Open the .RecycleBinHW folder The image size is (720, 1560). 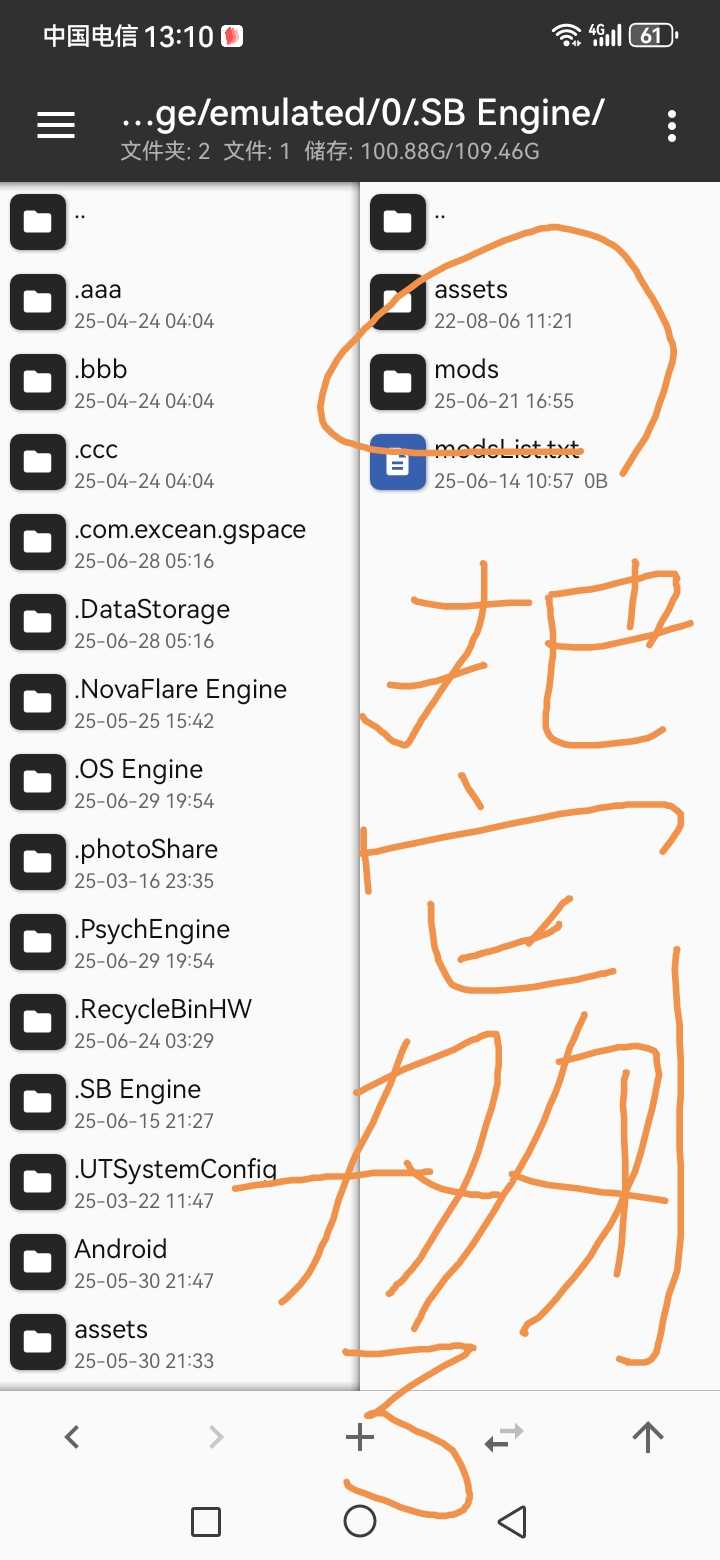(x=180, y=1022)
